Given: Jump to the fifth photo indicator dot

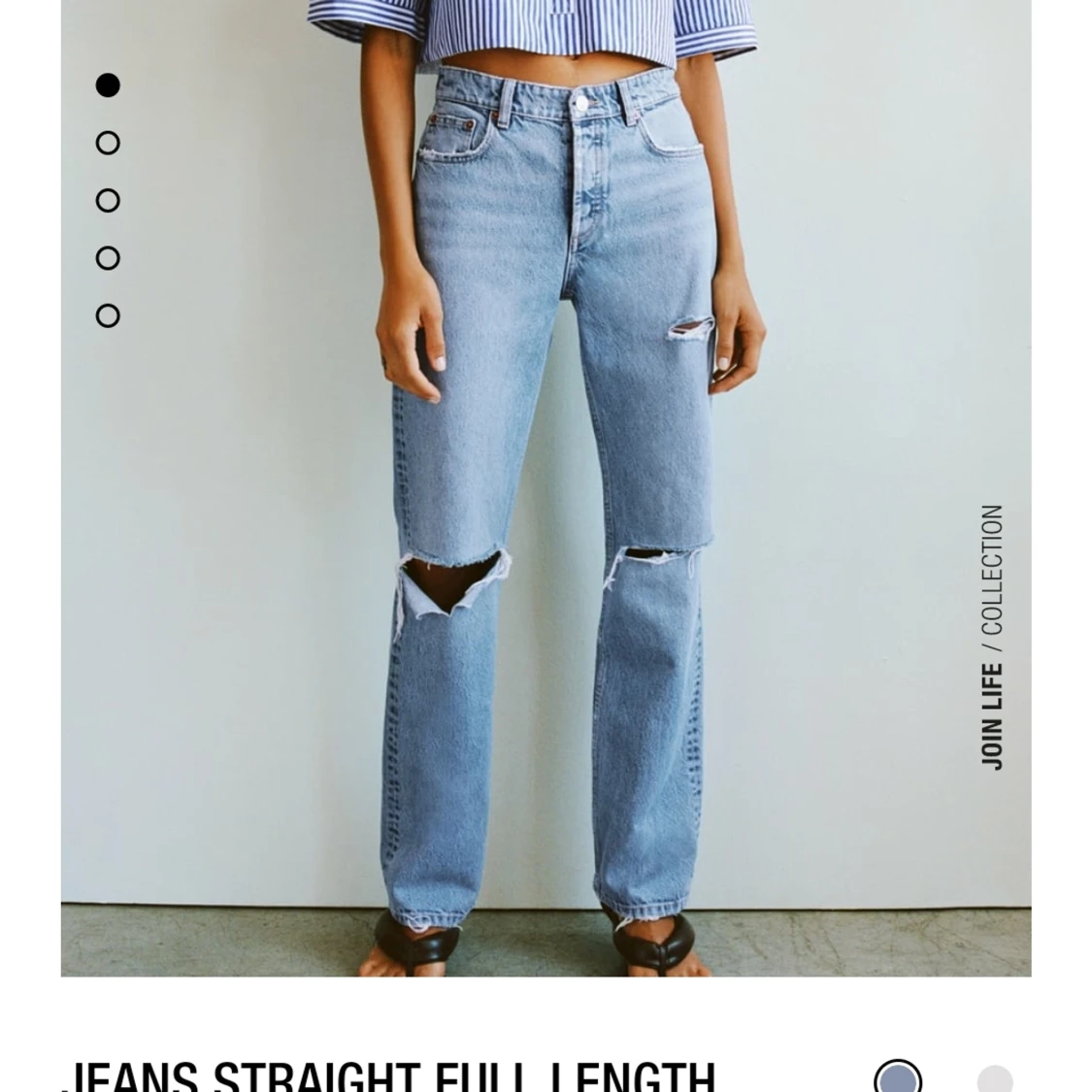Looking at the screenshot, I should tap(108, 315).
